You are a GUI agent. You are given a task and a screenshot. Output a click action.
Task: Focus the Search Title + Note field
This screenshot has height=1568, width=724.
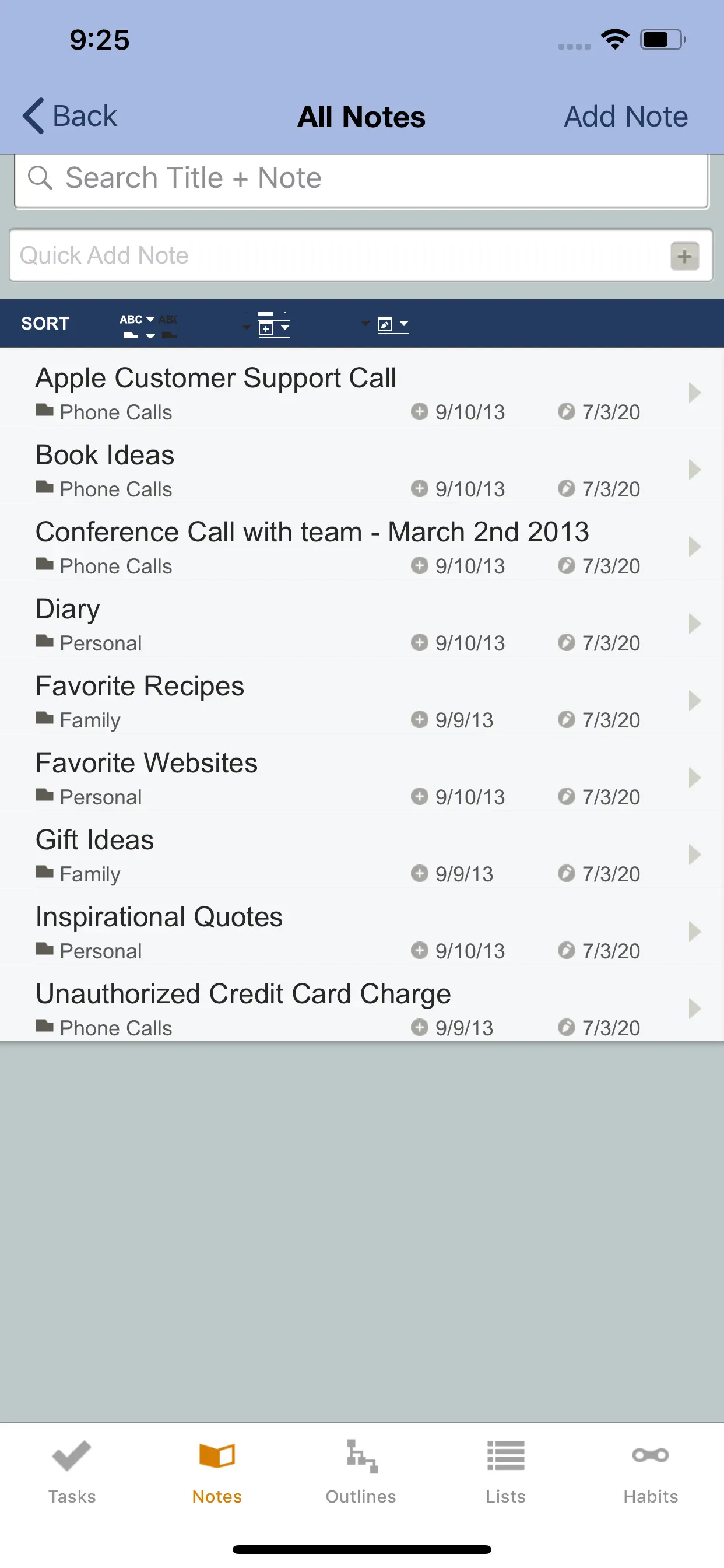[361, 179]
